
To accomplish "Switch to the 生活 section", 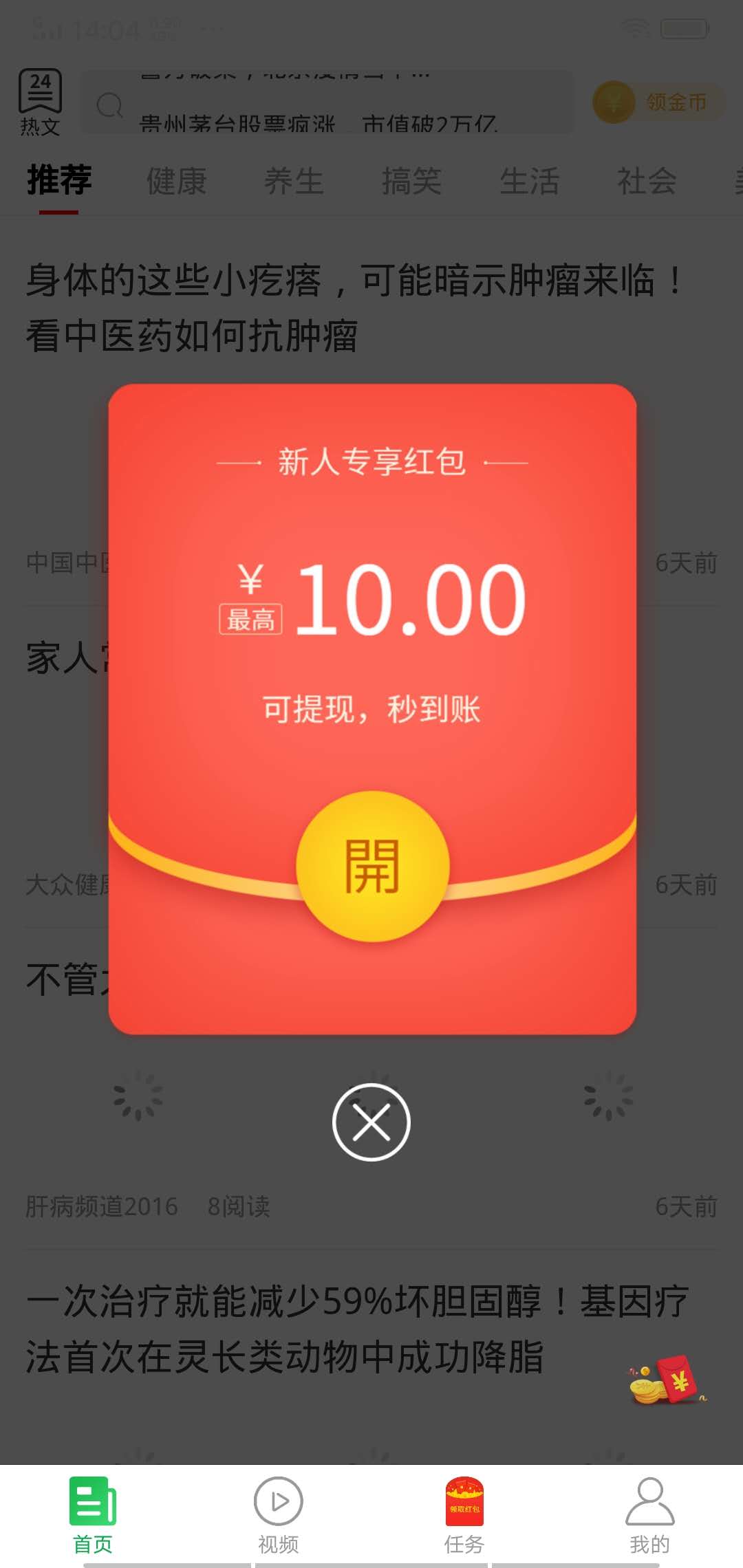I will coord(530,180).
